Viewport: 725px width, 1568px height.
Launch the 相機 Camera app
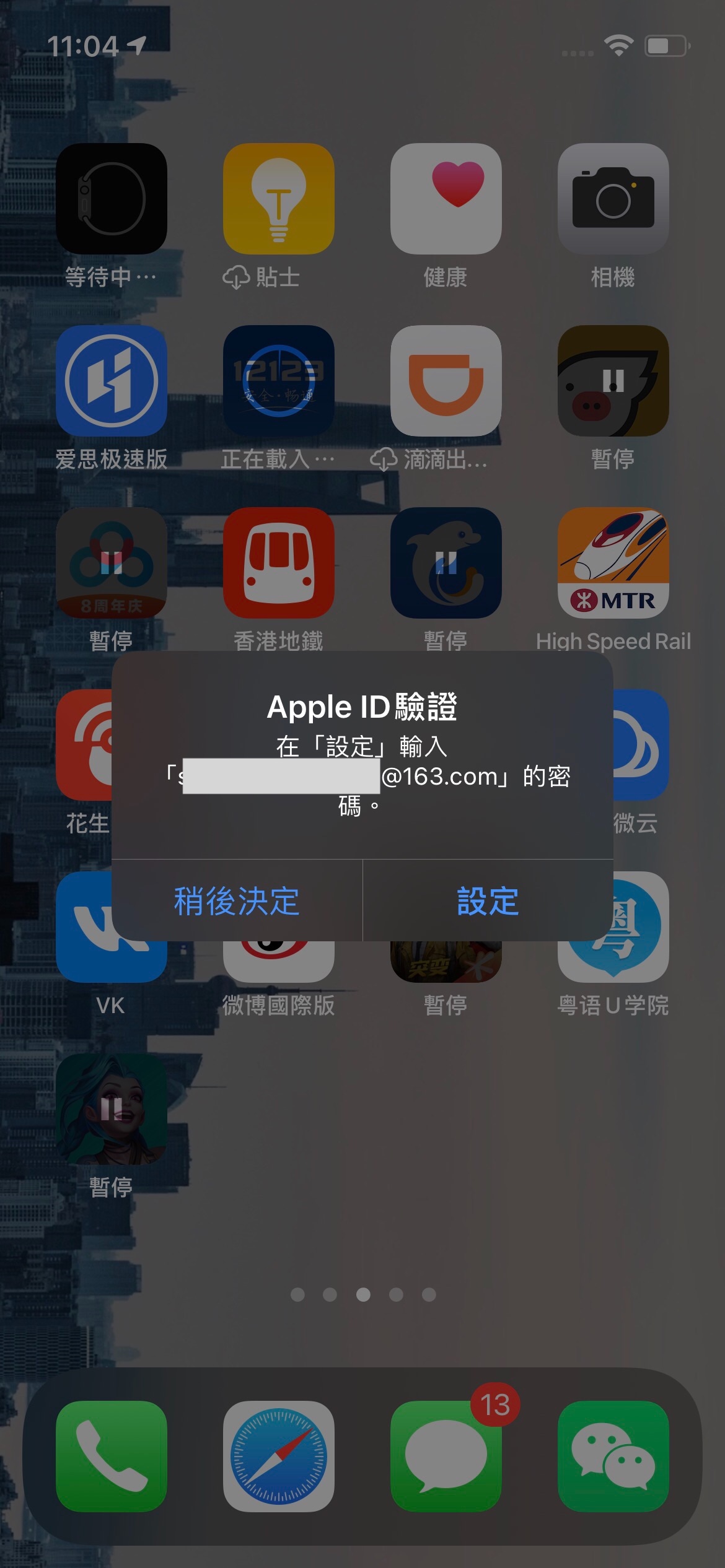click(613, 199)
